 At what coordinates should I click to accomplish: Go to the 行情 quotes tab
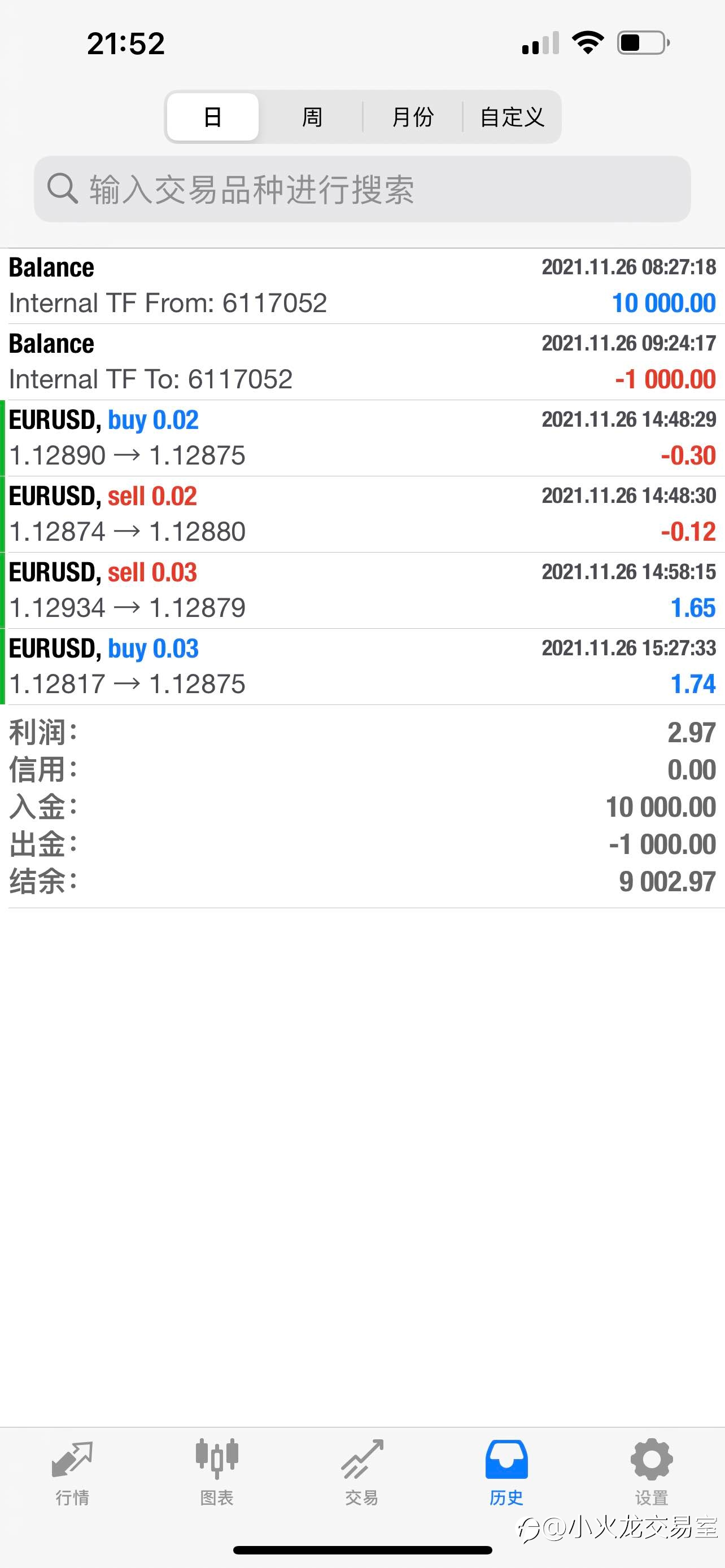pyautogui.click(x=72, y=1472)
